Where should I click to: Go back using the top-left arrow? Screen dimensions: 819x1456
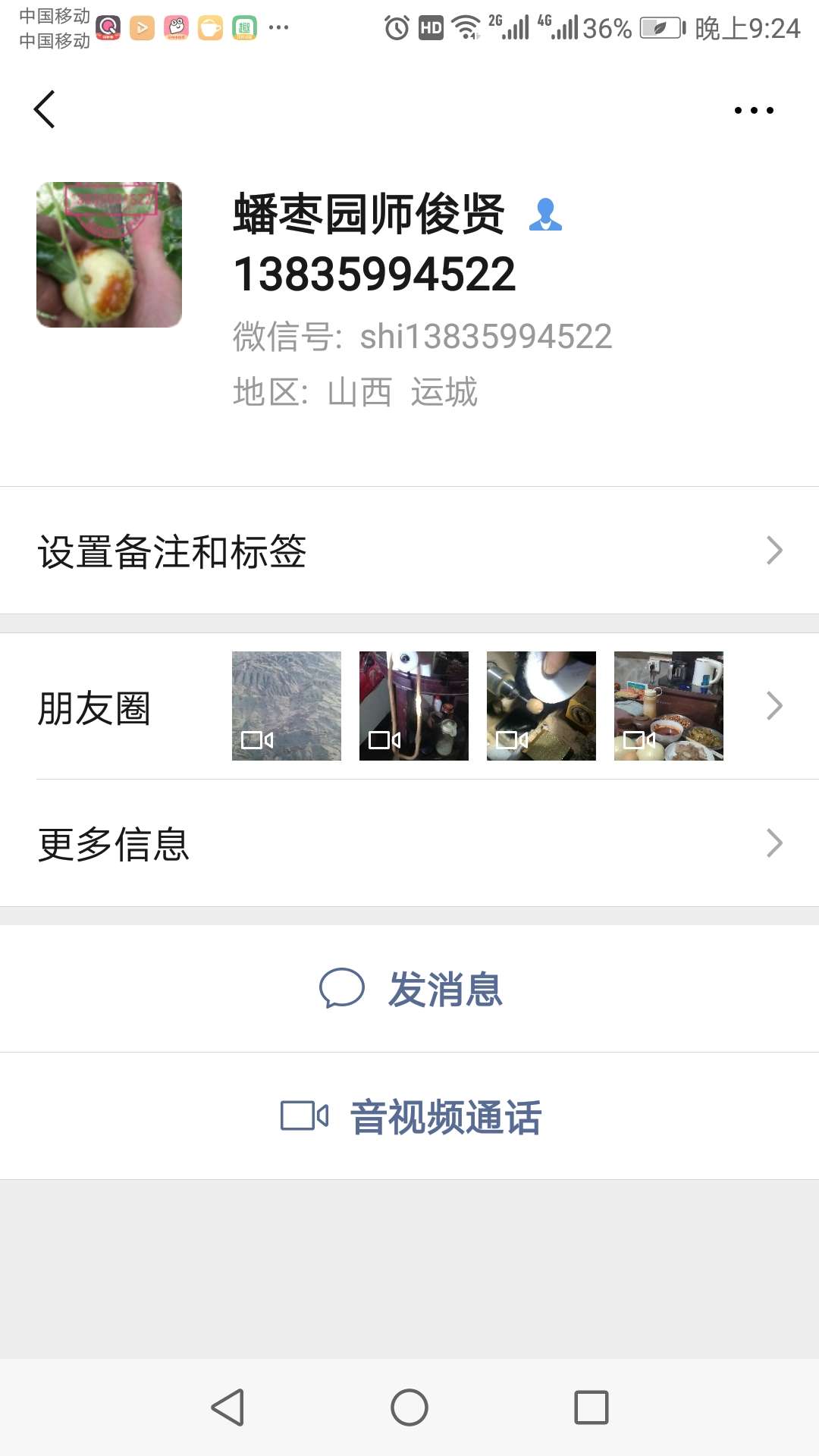[45, 110]
